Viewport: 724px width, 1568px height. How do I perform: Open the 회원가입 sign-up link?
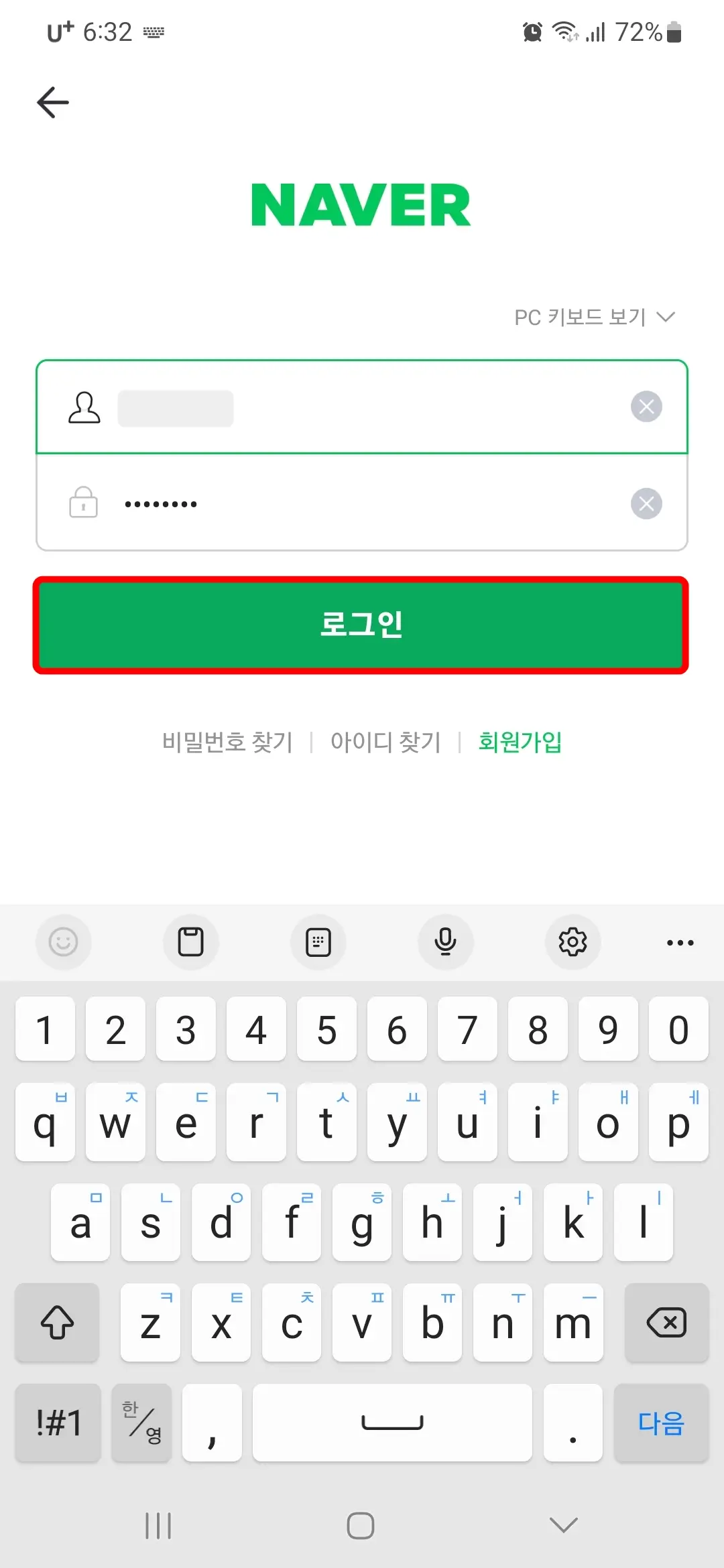click(520, 742)
